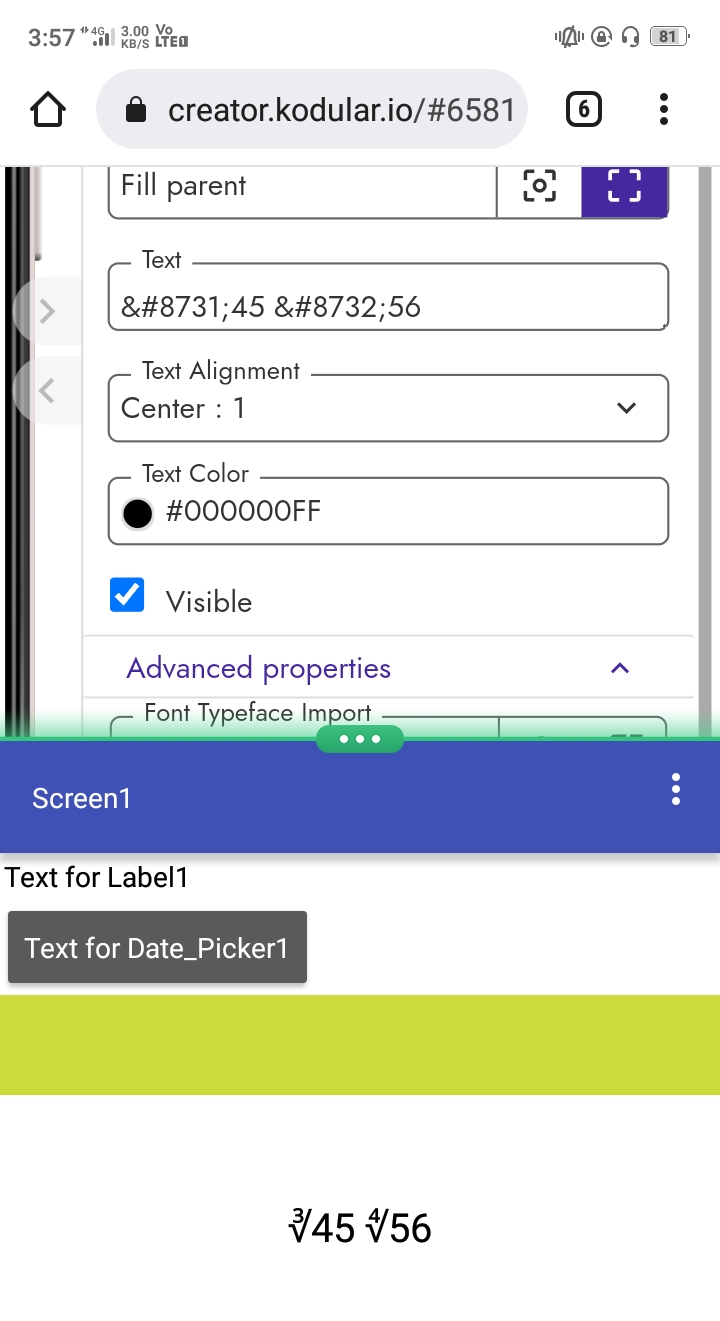Uncheck the Visible checkbox
Image resolution: width=720 pixels, height=1321 pixels.
[x=127, y=595]
